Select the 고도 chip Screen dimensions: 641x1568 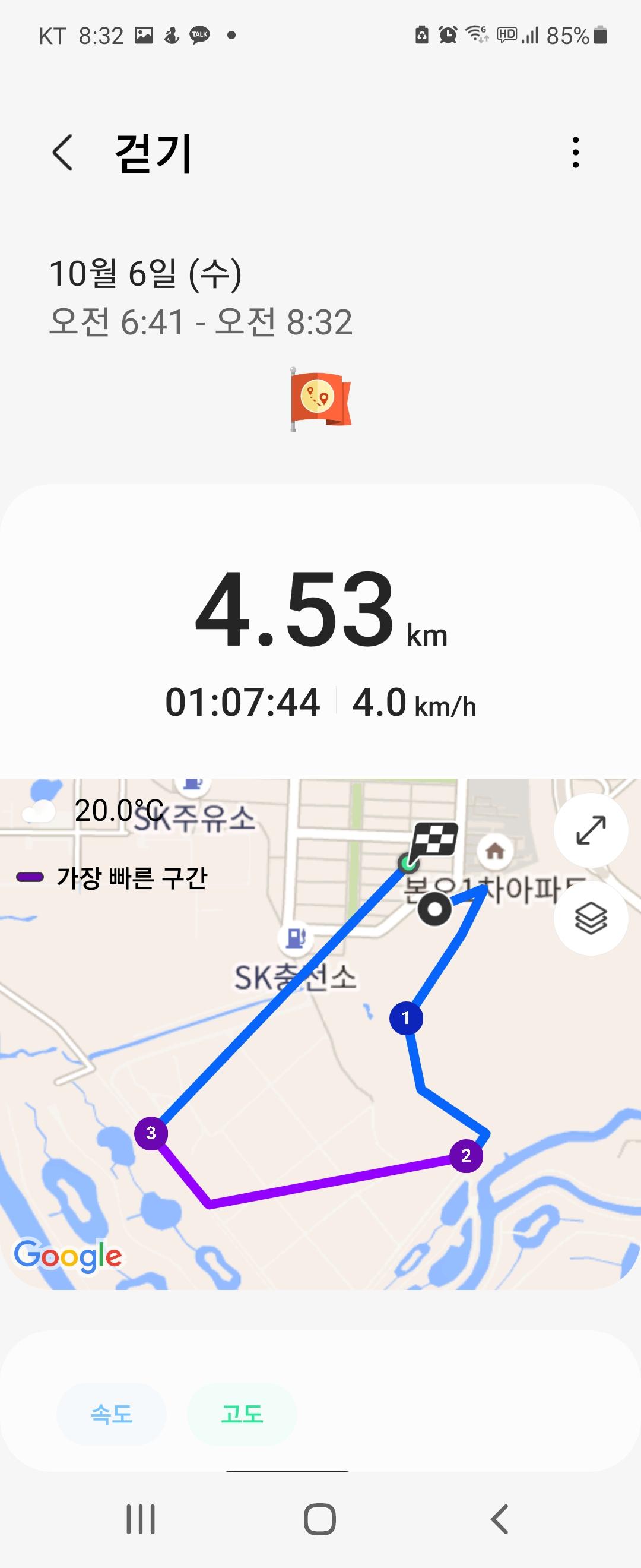click(x=242, y=1414)
